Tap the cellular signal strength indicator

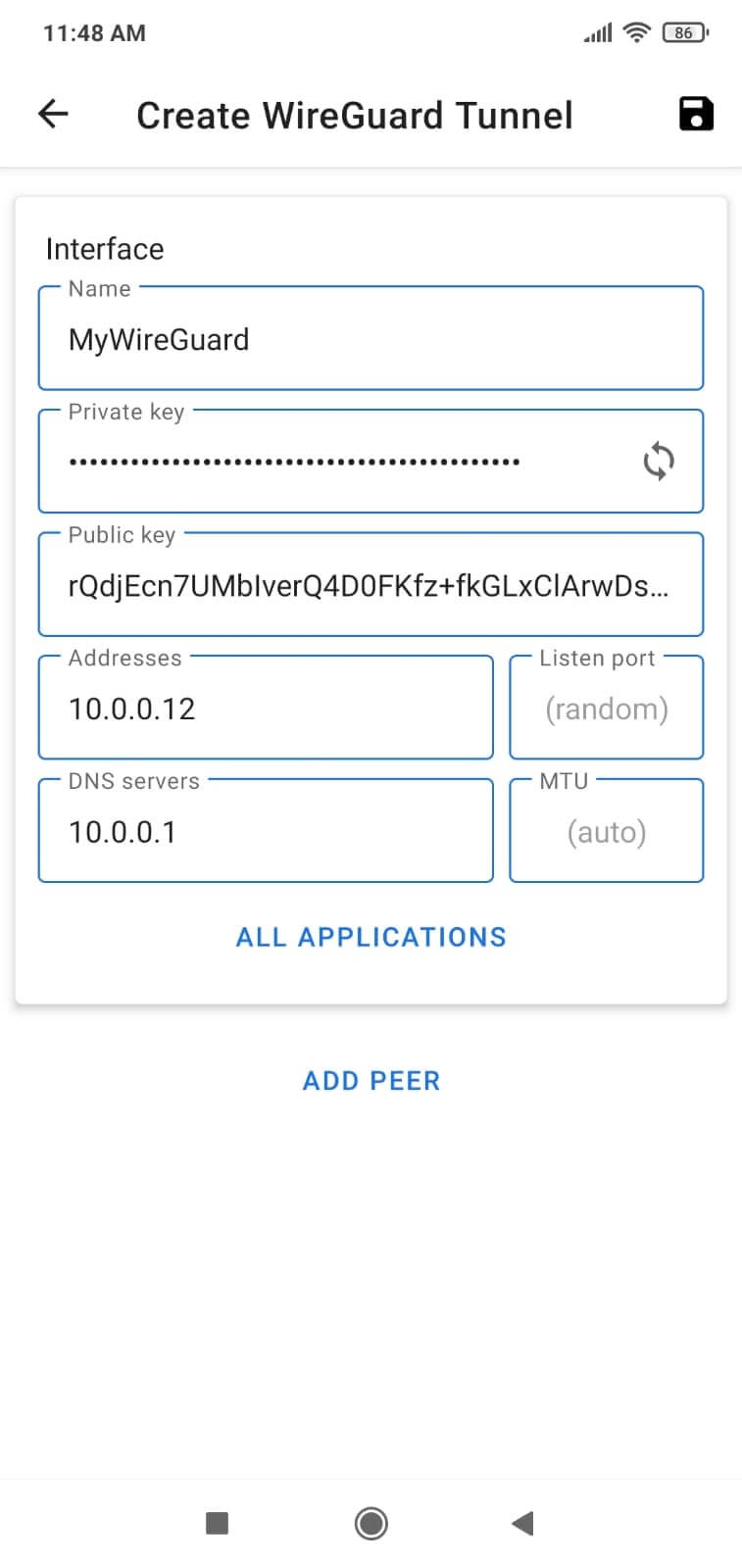click(x=596, y=31)
